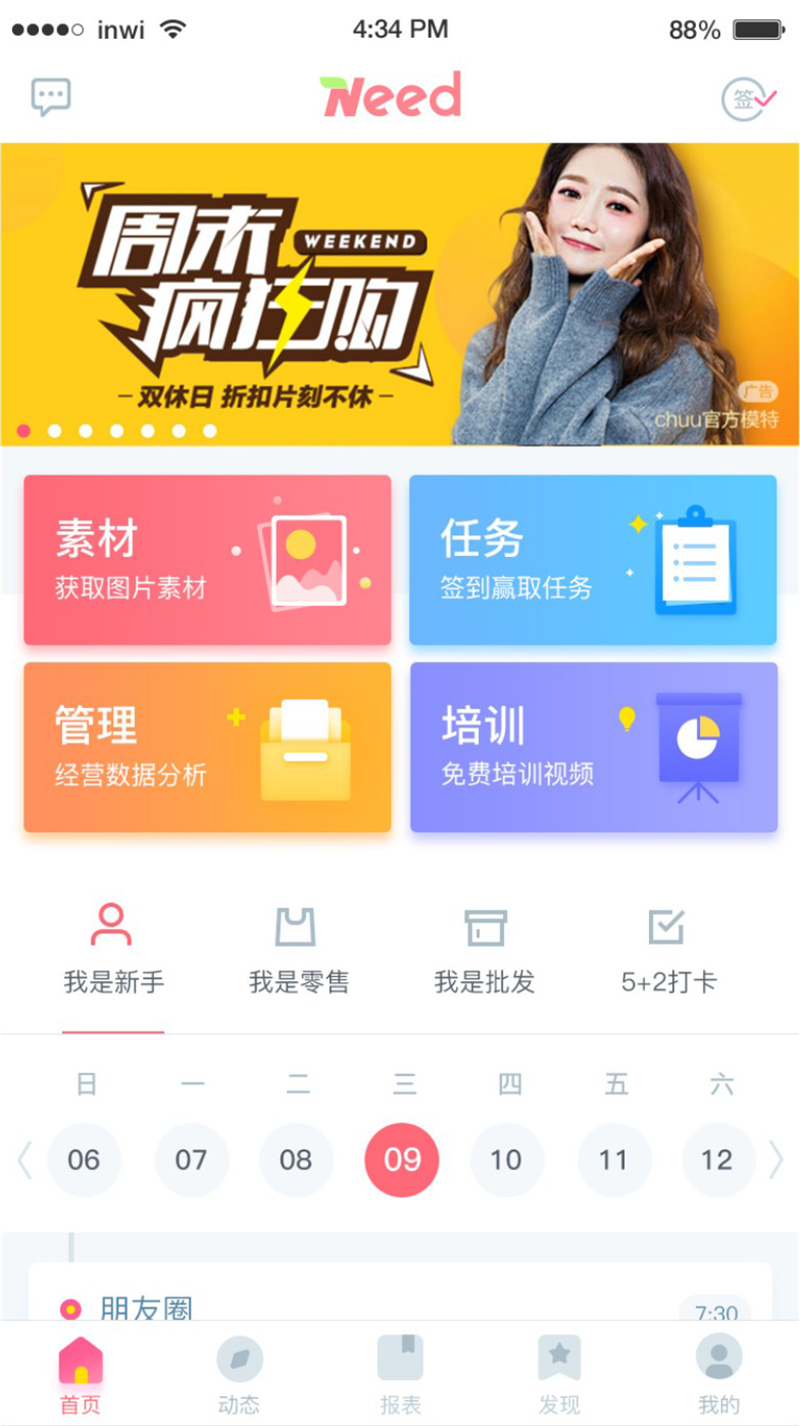Image resolution: width=800 pixels, height=1426 pixels.
Task: Switch to the 报表 bottom tab
Action: pos(400,1375)
